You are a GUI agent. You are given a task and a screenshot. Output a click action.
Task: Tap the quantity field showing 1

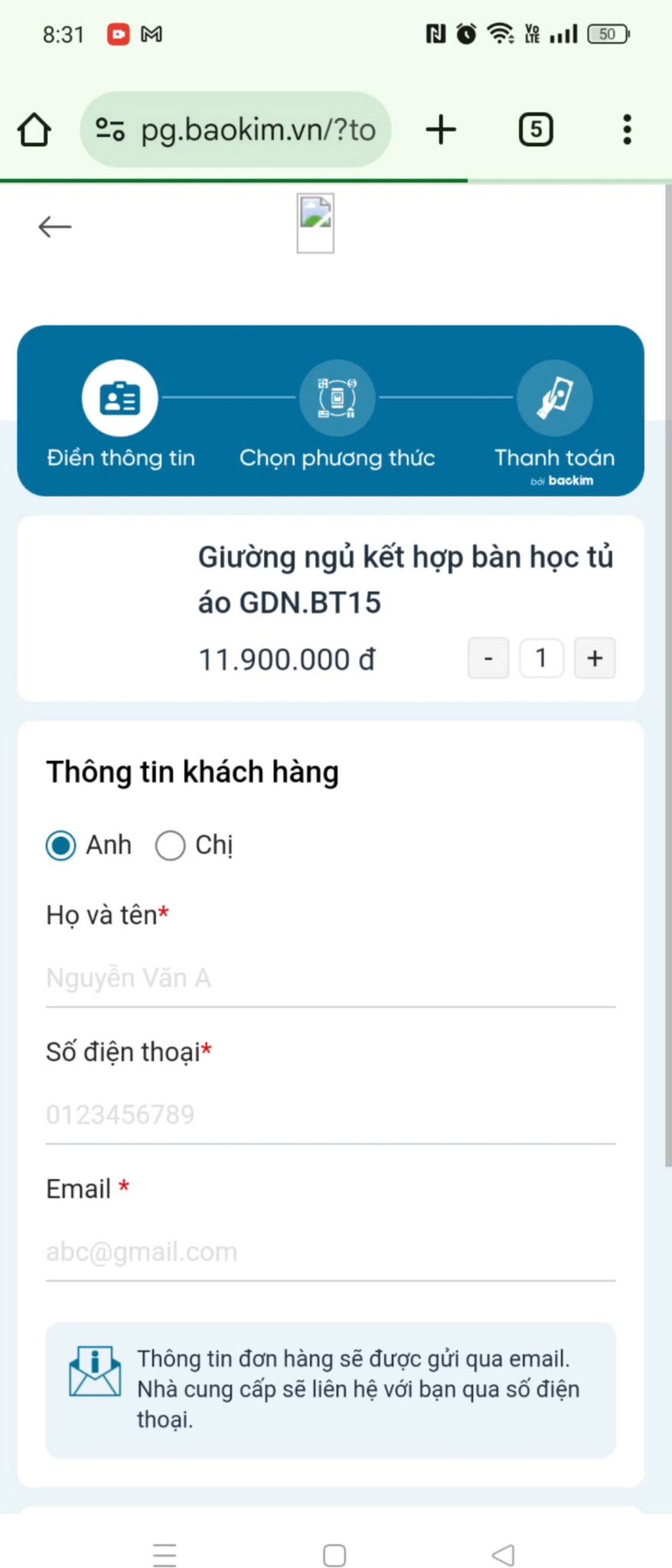[541, 658]
